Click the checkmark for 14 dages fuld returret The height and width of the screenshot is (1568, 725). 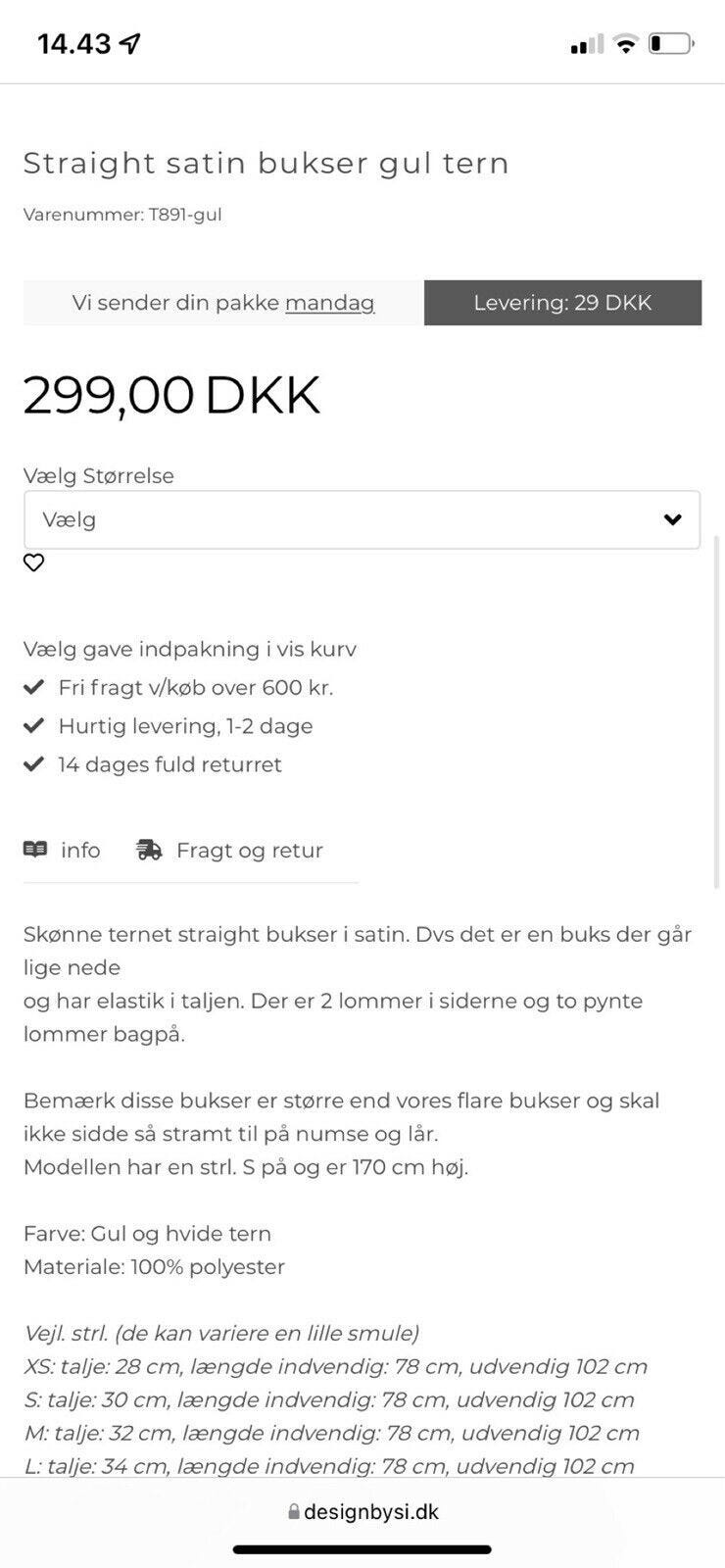(x=34, y=763)
